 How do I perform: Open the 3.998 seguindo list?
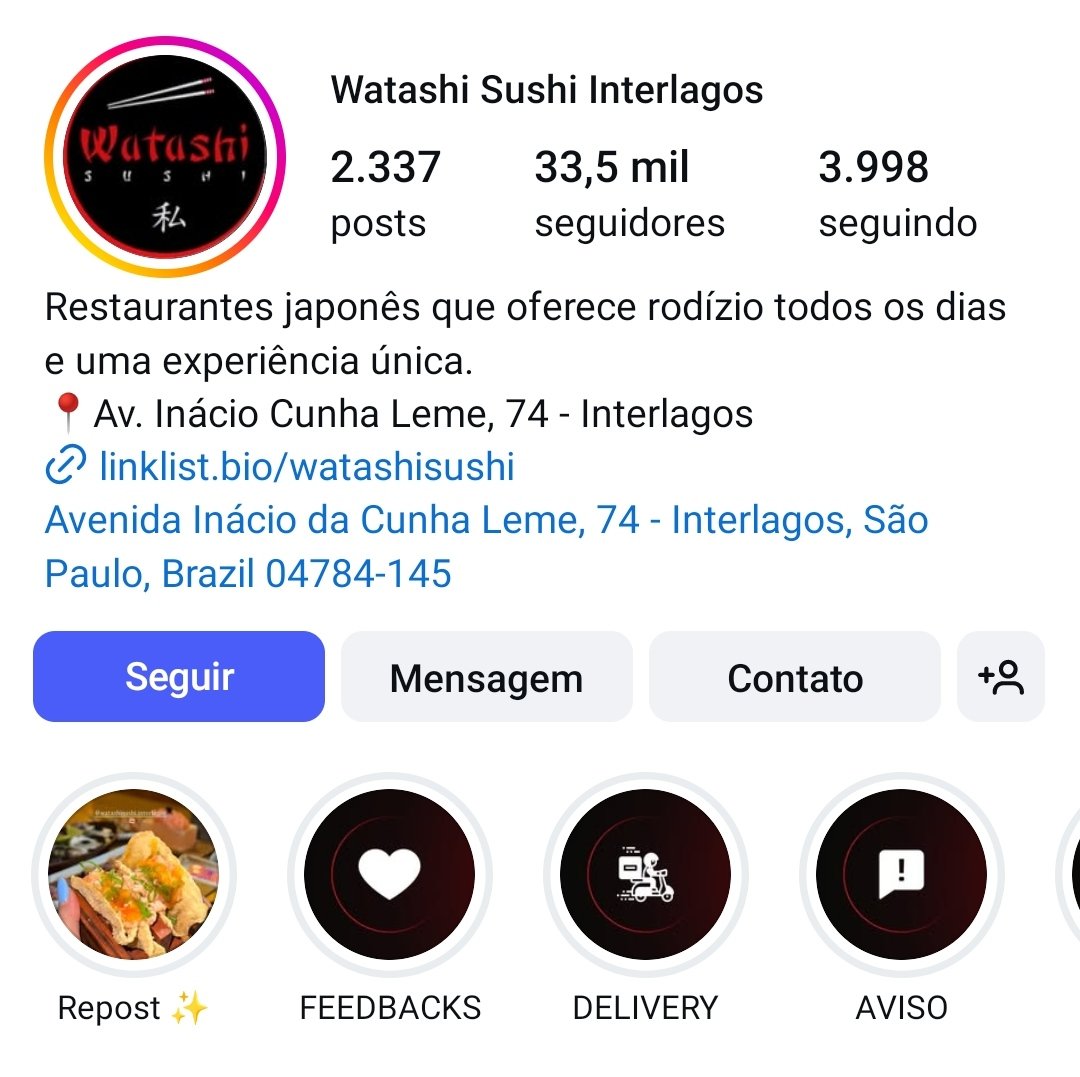point(897,194)
